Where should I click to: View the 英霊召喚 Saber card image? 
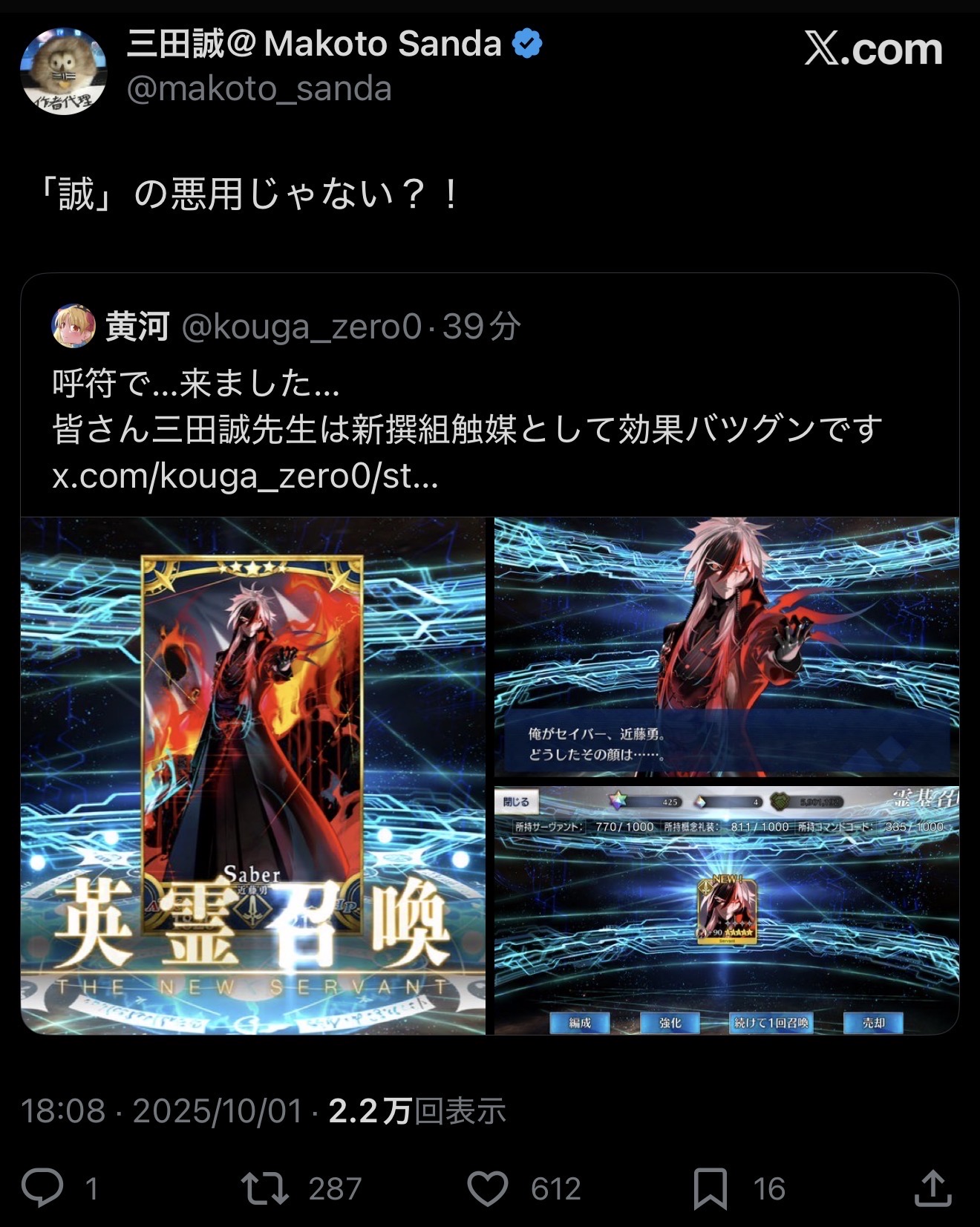pos(253,775)
